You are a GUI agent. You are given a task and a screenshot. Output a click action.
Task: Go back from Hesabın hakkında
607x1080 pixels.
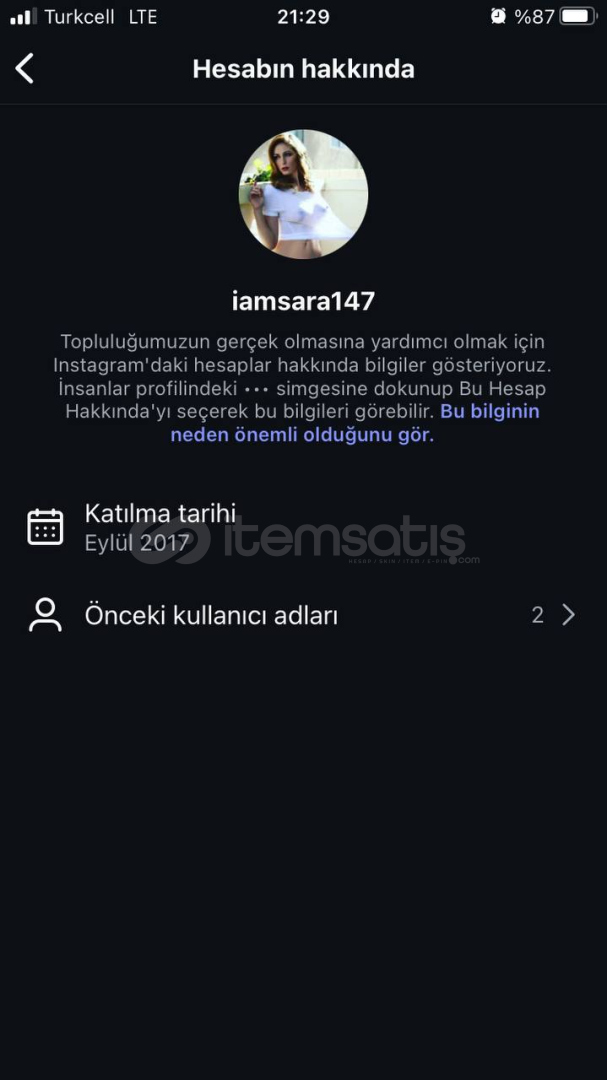[25, 68]
